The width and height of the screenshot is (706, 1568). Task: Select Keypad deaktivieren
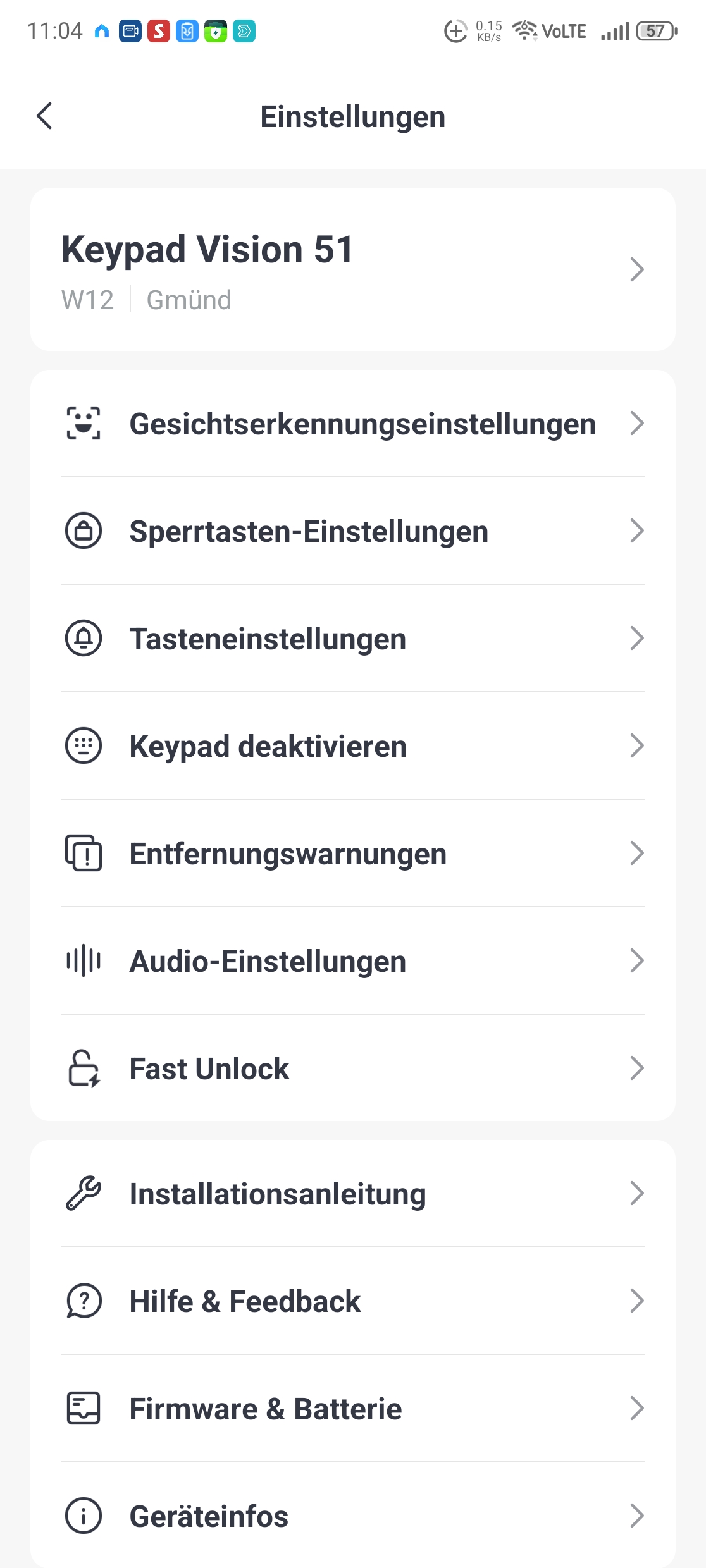coord(353,746)
